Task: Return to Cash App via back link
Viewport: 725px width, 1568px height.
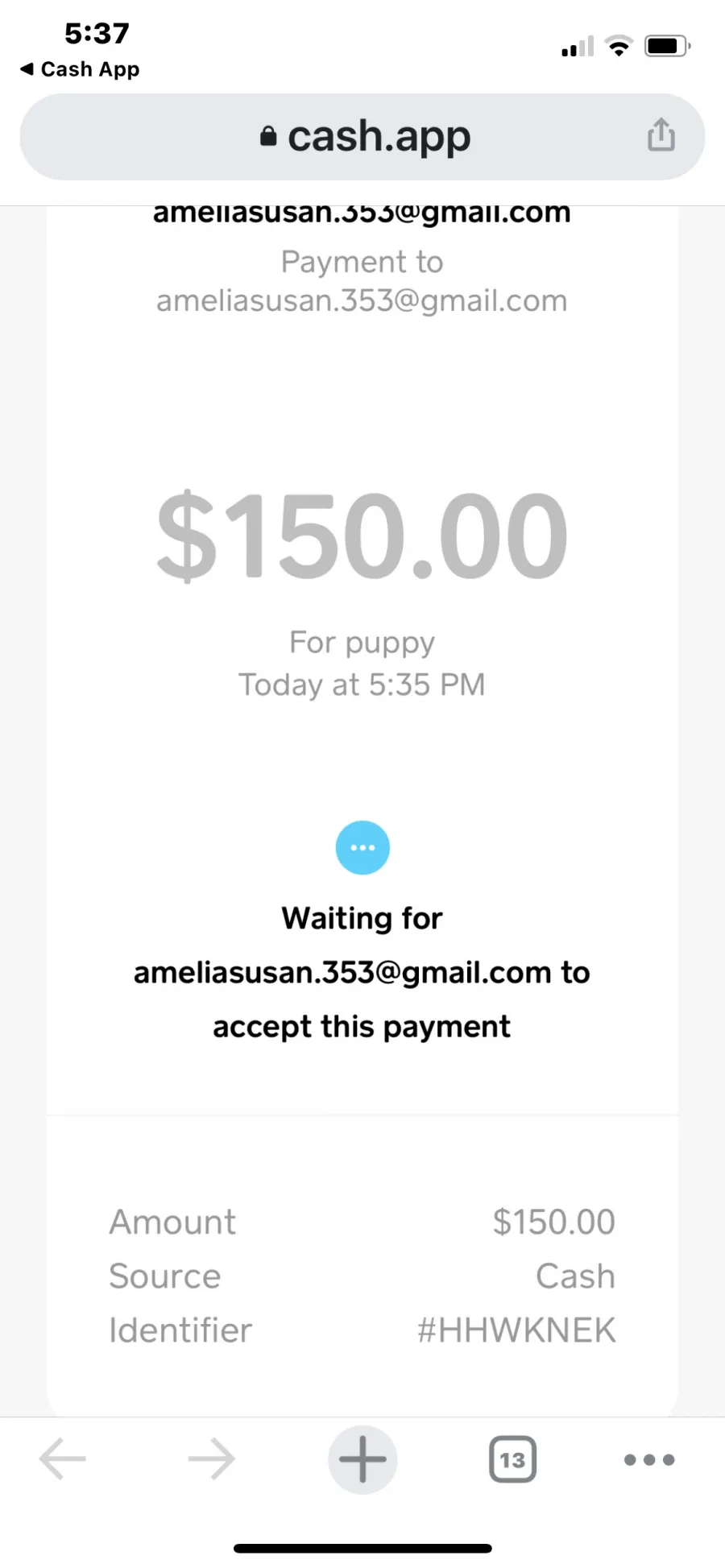Action: click(80, 69)
